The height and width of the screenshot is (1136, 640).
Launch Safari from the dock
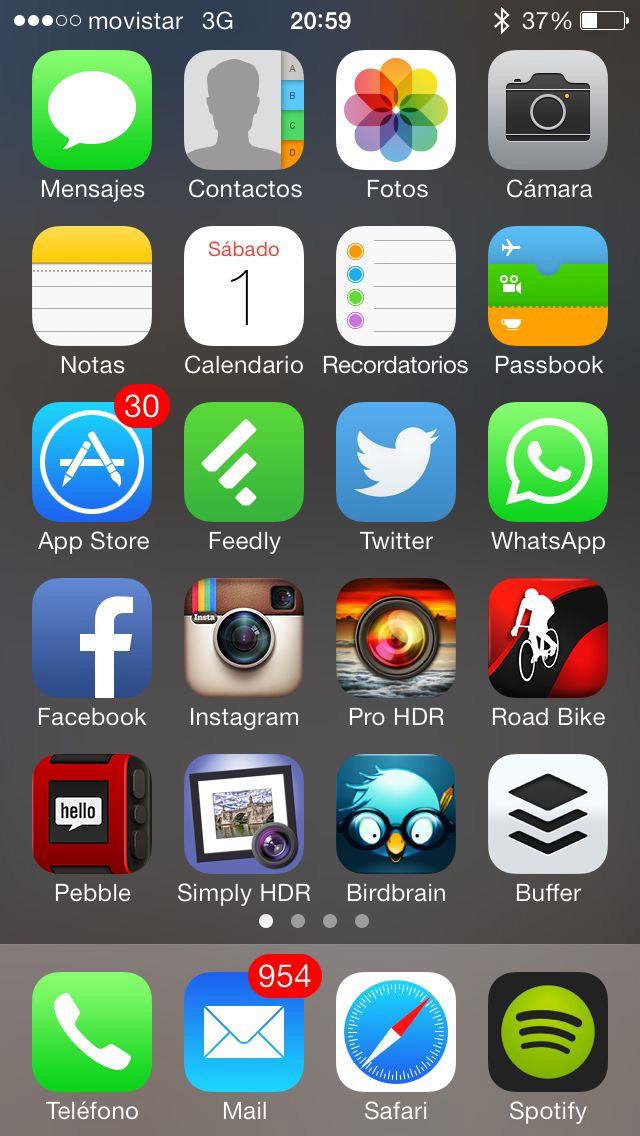coord(396,1032)
